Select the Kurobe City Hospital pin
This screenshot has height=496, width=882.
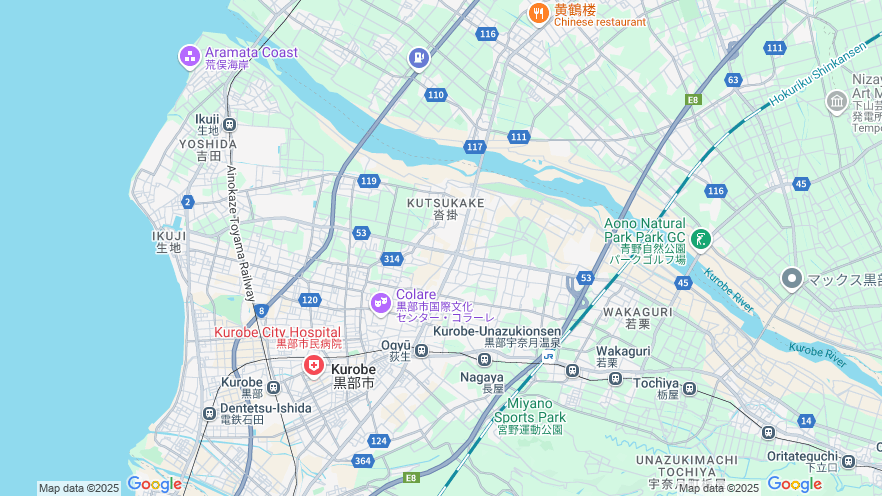coord(314,366)
